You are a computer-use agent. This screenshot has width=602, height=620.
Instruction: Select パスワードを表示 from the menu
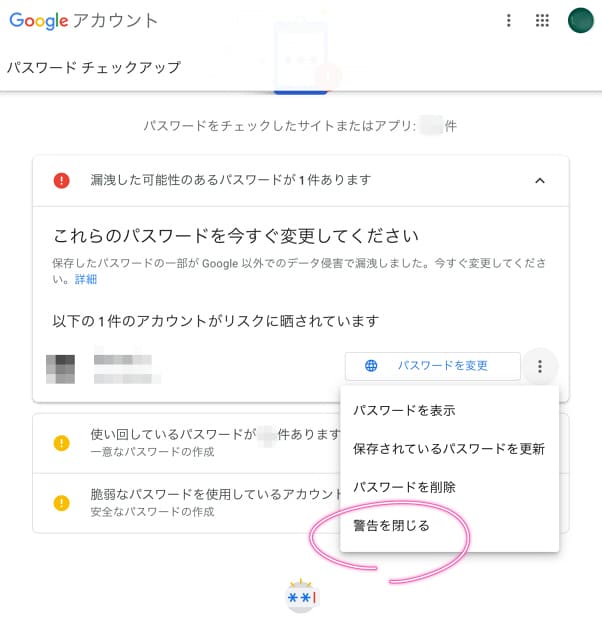(x=404, y=411)
